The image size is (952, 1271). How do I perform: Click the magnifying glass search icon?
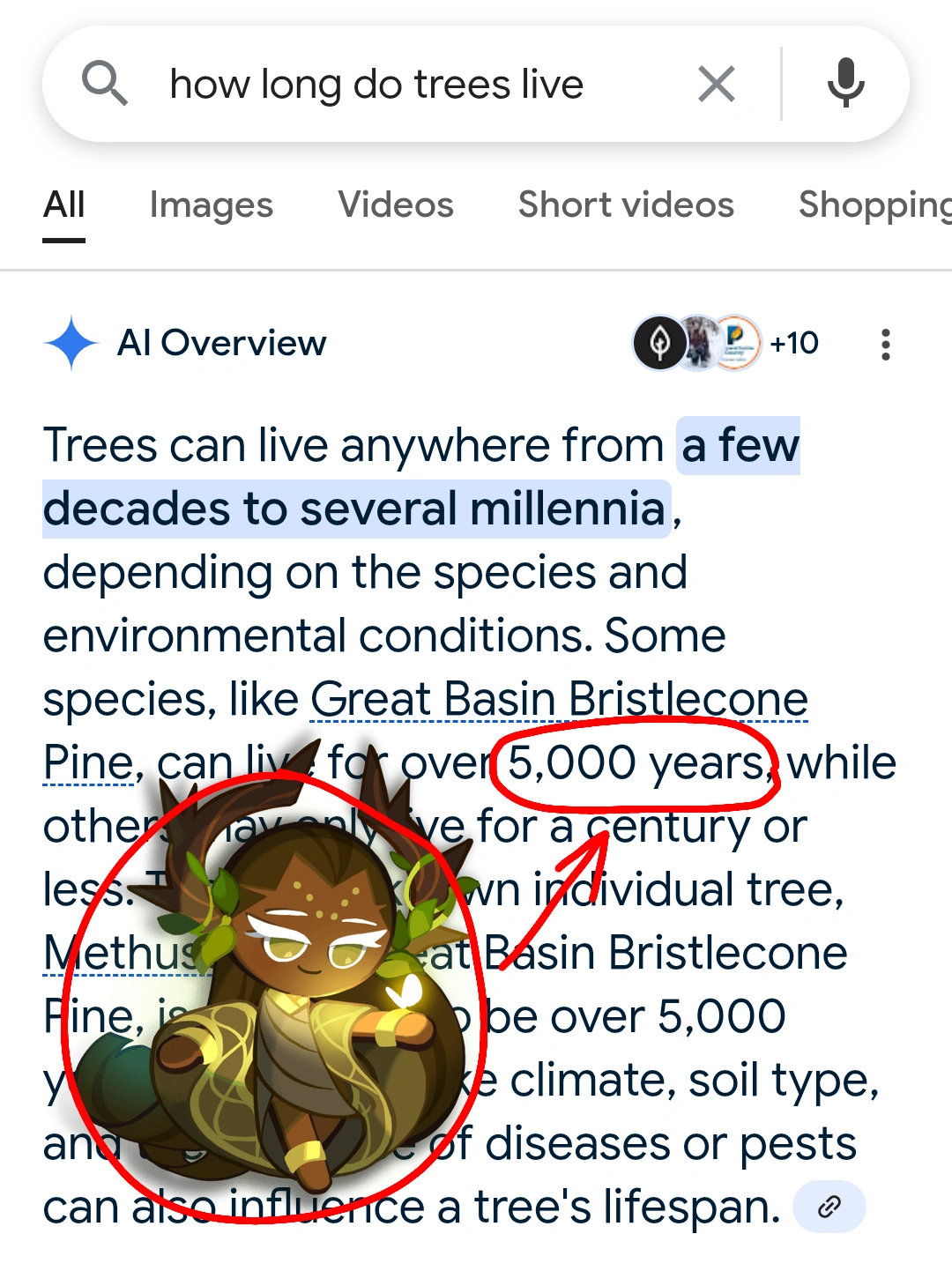pyautogui.click(x=105, y=83)
